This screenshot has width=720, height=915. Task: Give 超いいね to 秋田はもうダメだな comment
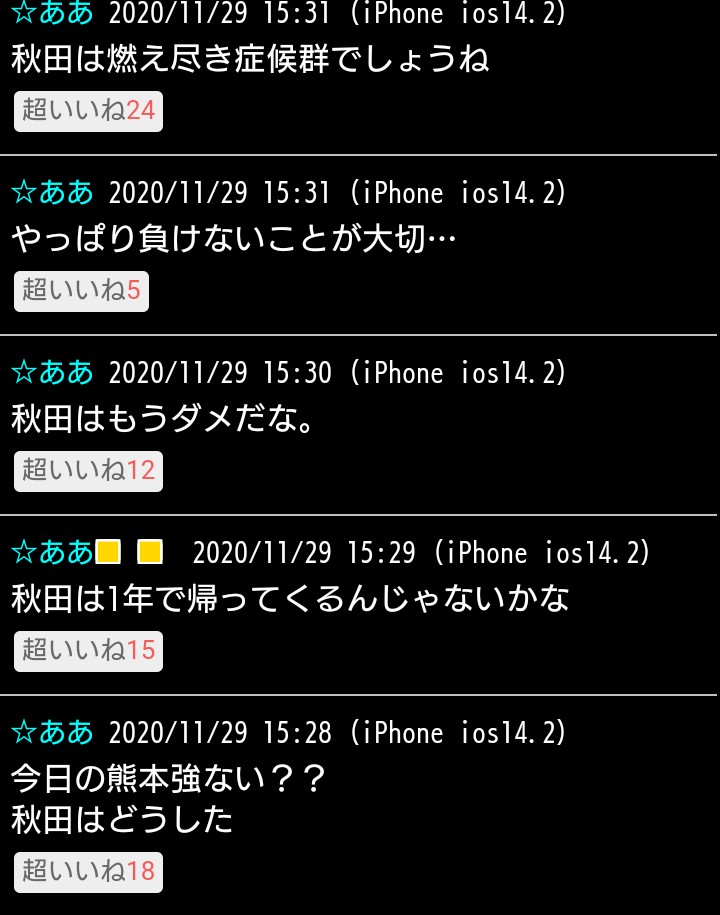click(x=88, y=471)
